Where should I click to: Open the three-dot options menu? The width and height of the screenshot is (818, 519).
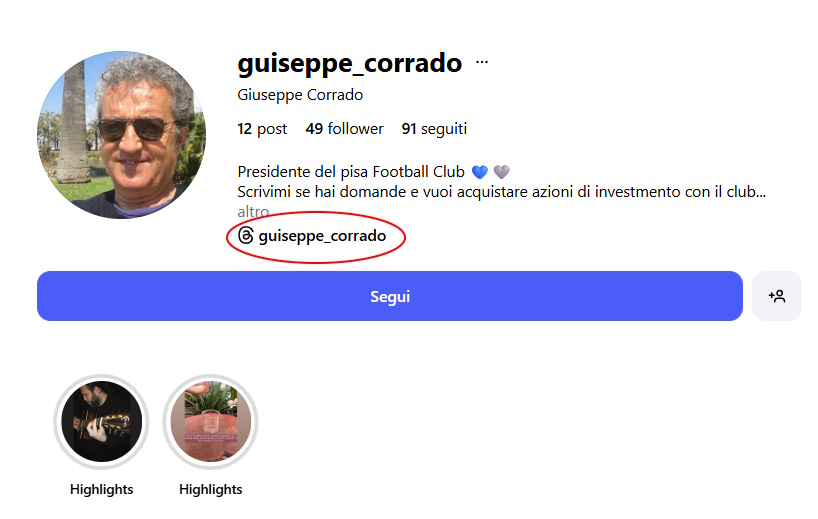(x=482, y=62)
